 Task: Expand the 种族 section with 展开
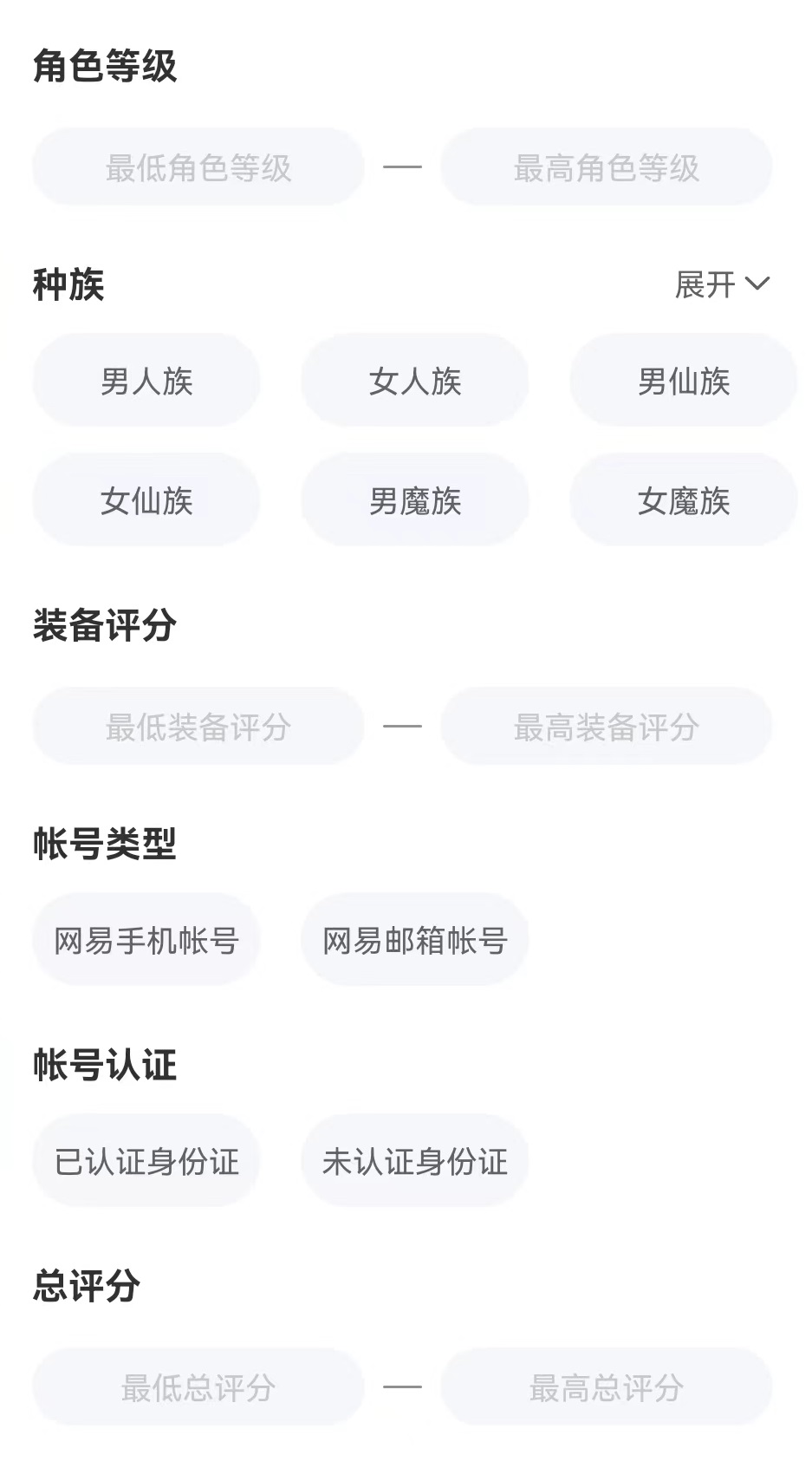[721, 284]
